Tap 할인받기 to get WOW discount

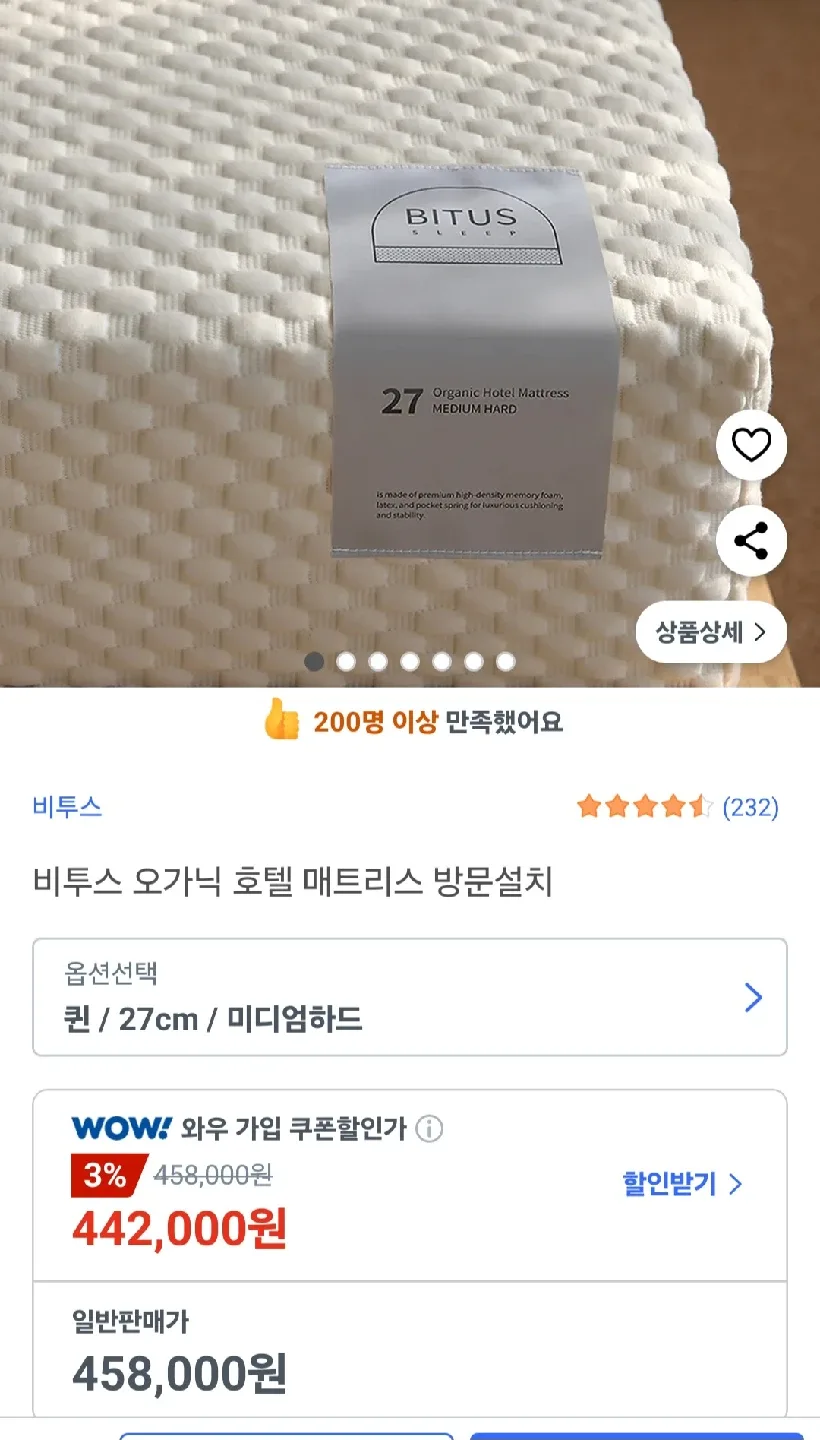tap(683, 1184)
